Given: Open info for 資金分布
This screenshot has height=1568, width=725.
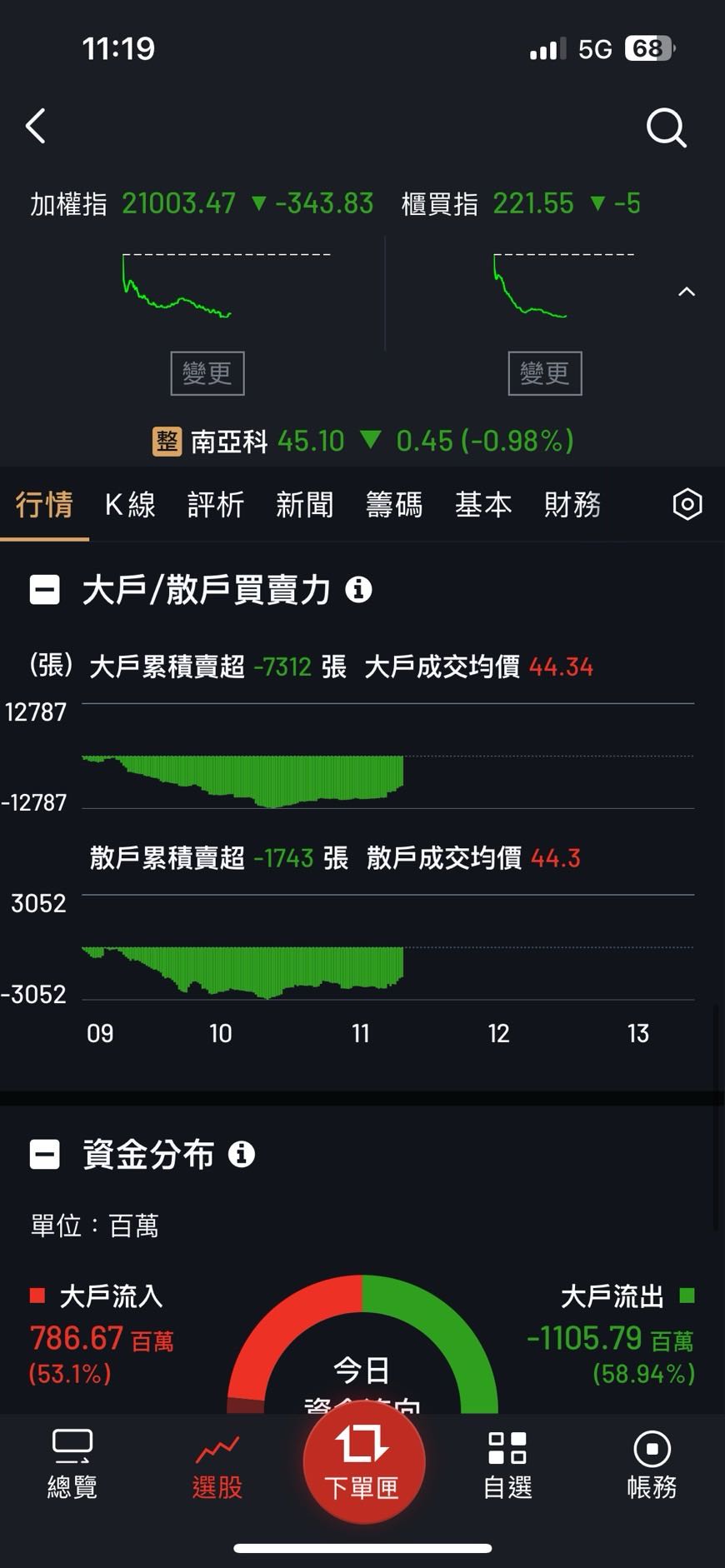Looking at the screenshot, I should [x=242, y=1154].
